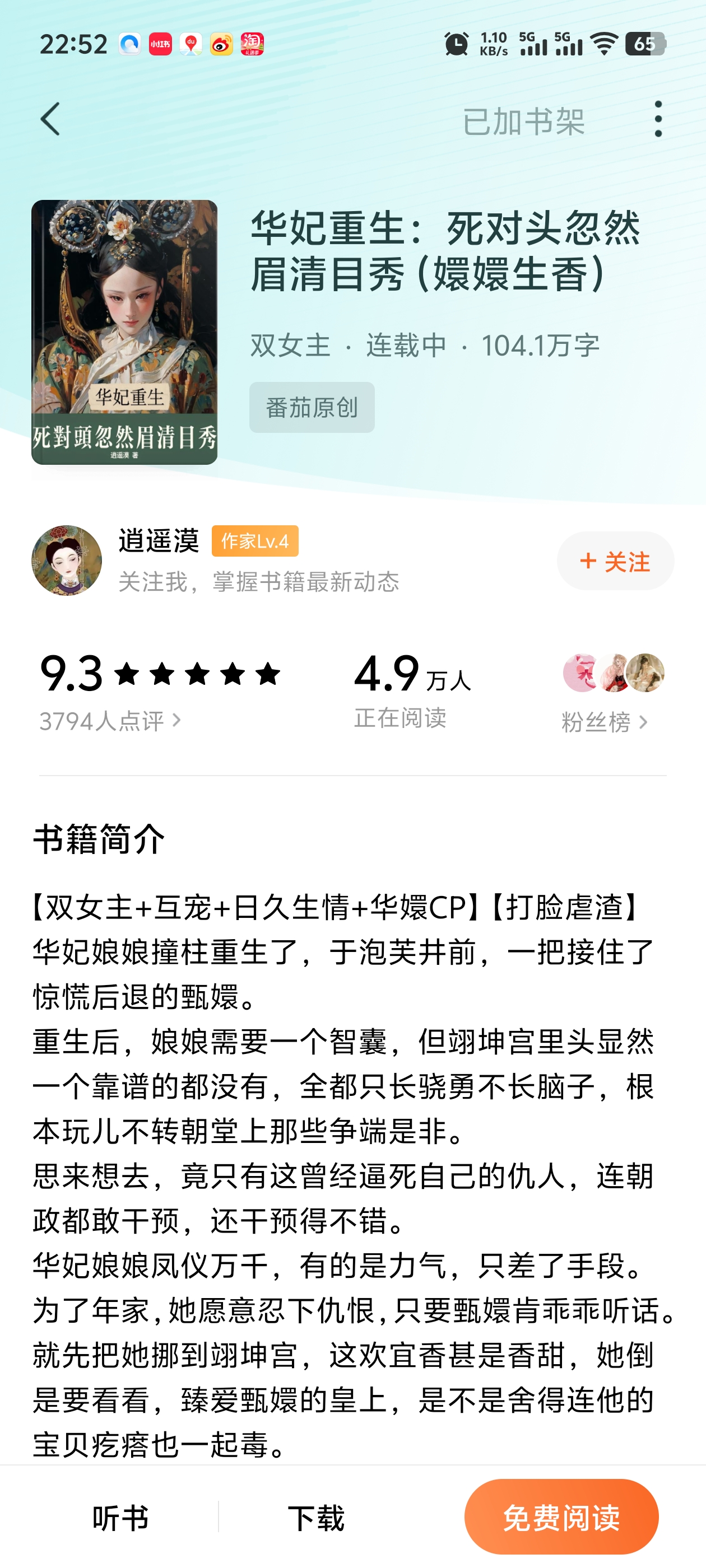Viewport: 706px width, 1568px height.
Task: Open the three-dot overflow menu
Action: (658, 119)
